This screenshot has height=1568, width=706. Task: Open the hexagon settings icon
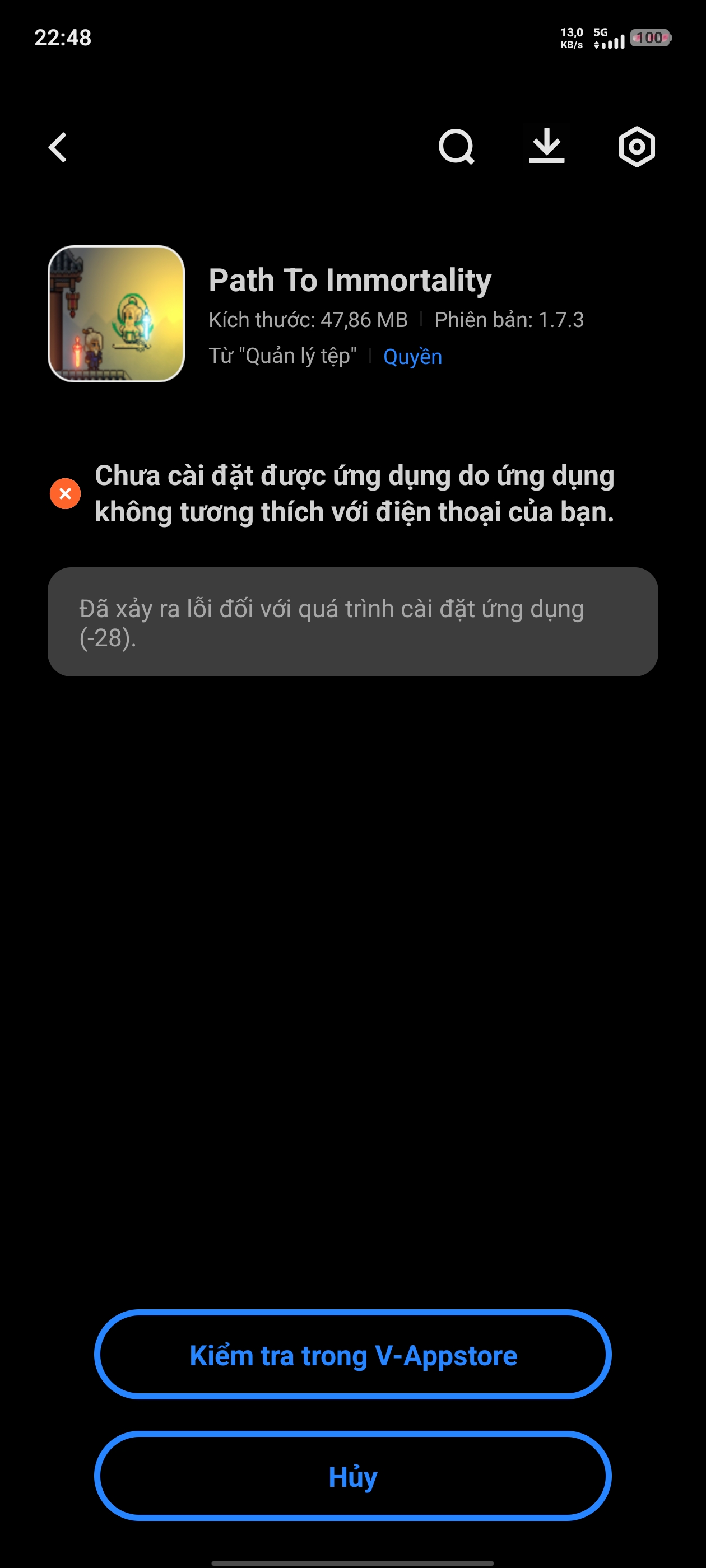637,147
